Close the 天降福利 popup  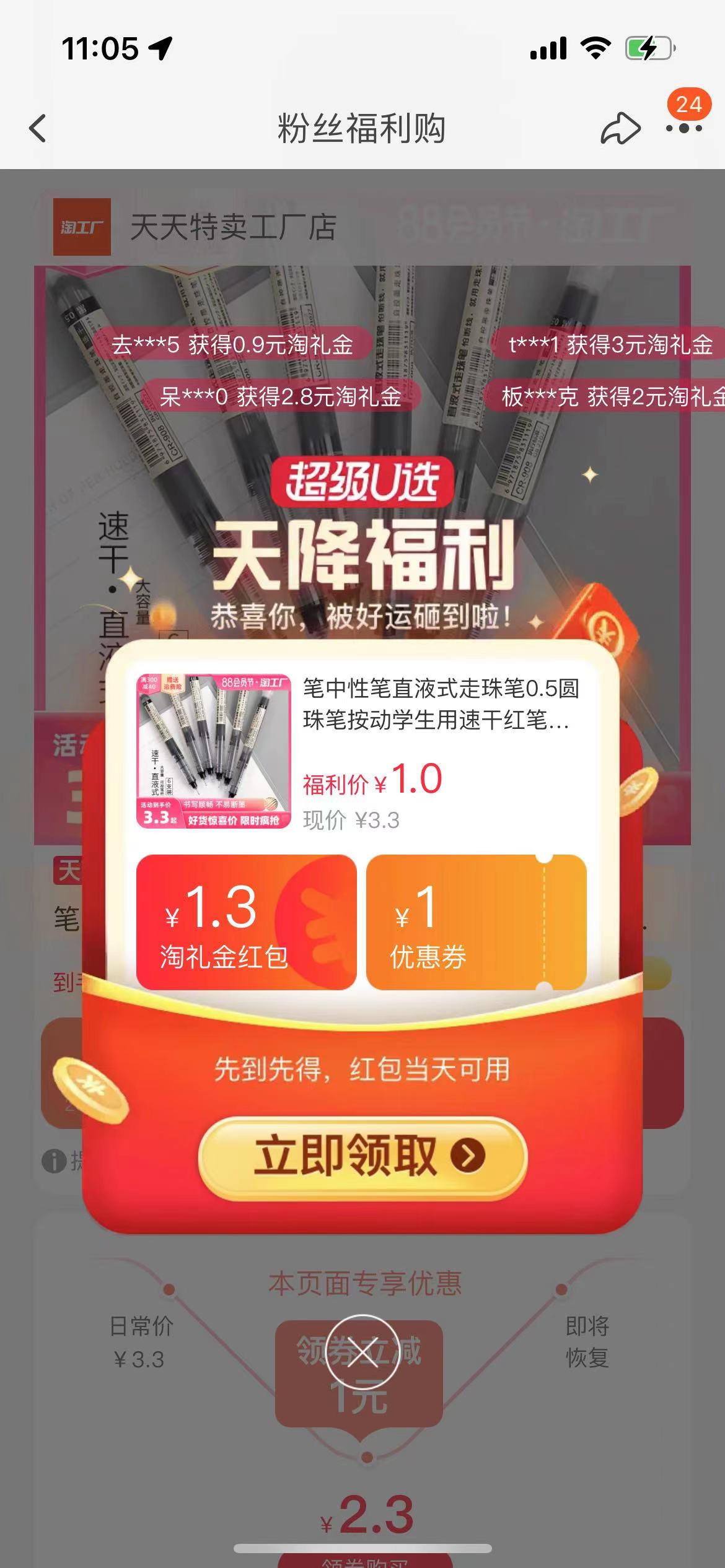[x=362, y=1352]
